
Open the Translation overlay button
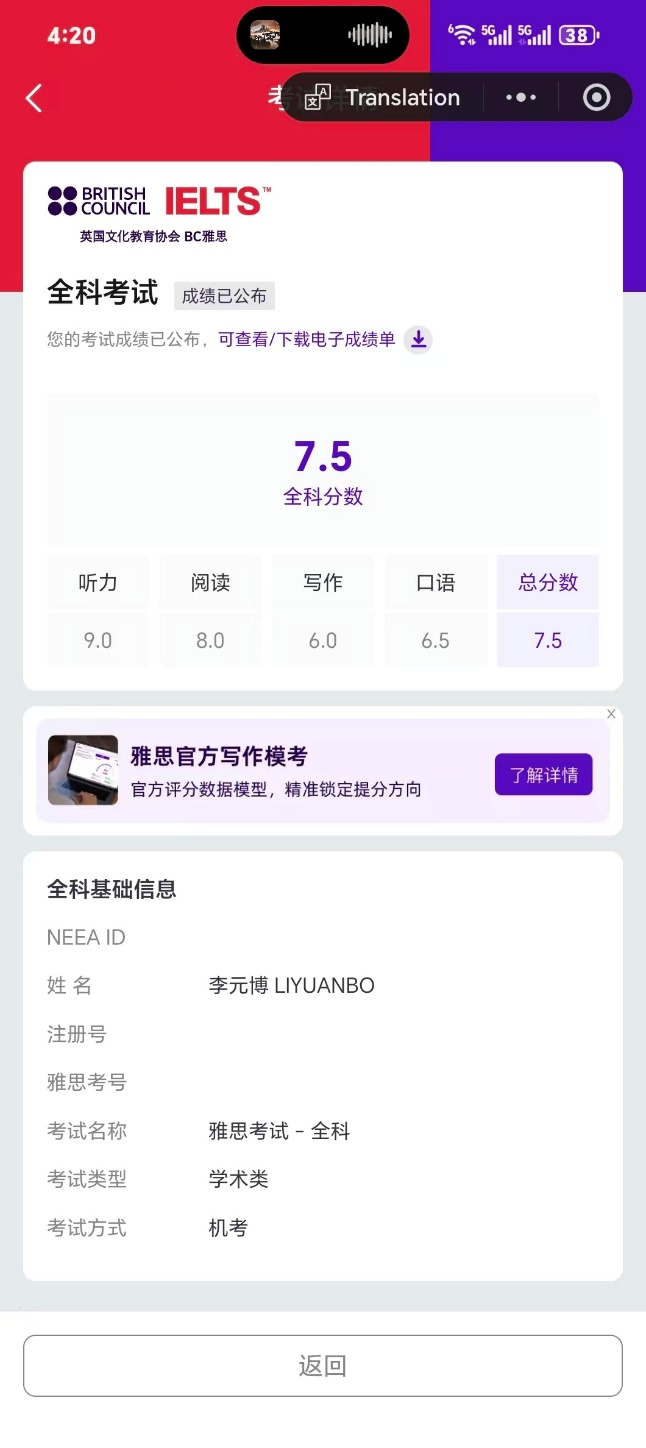383,98
